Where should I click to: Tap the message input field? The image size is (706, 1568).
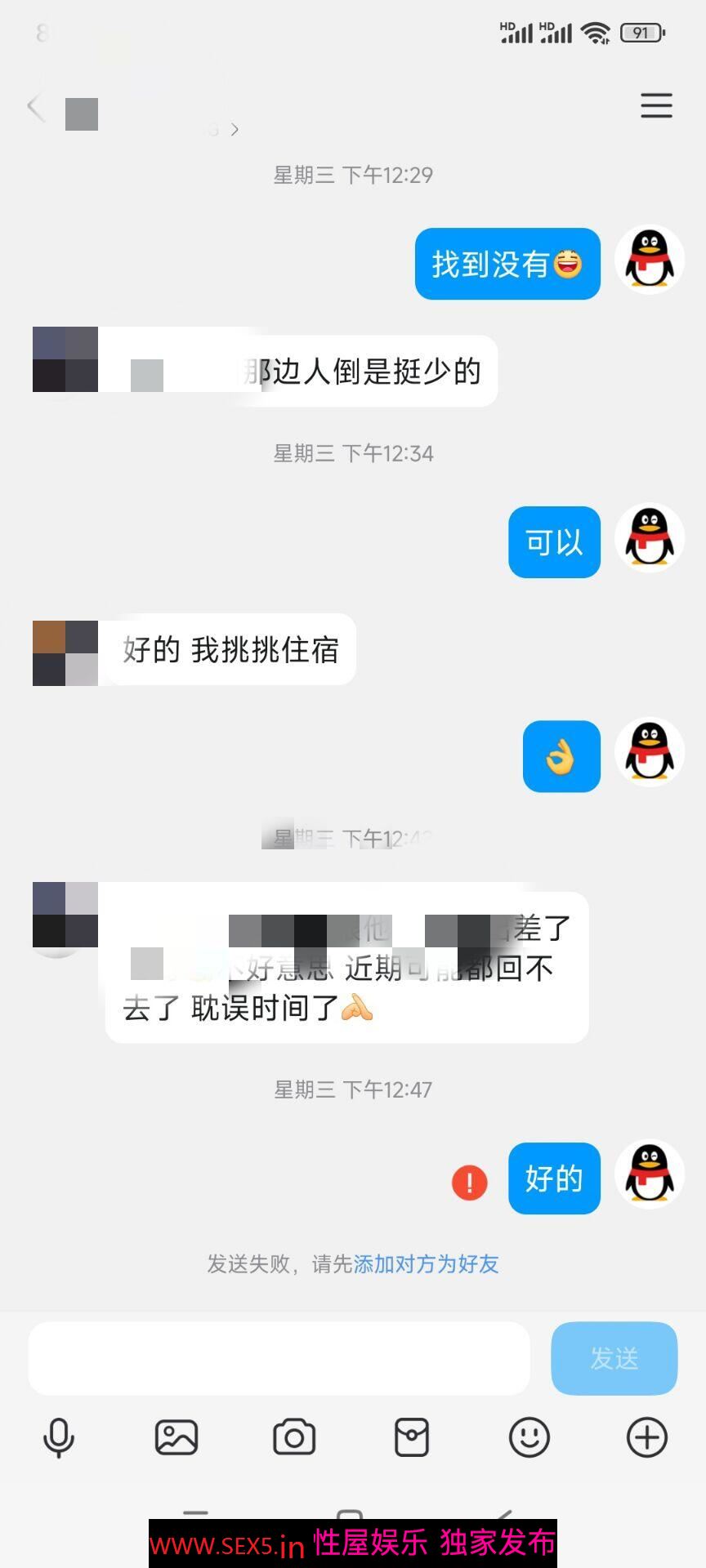pos(279,1358)
